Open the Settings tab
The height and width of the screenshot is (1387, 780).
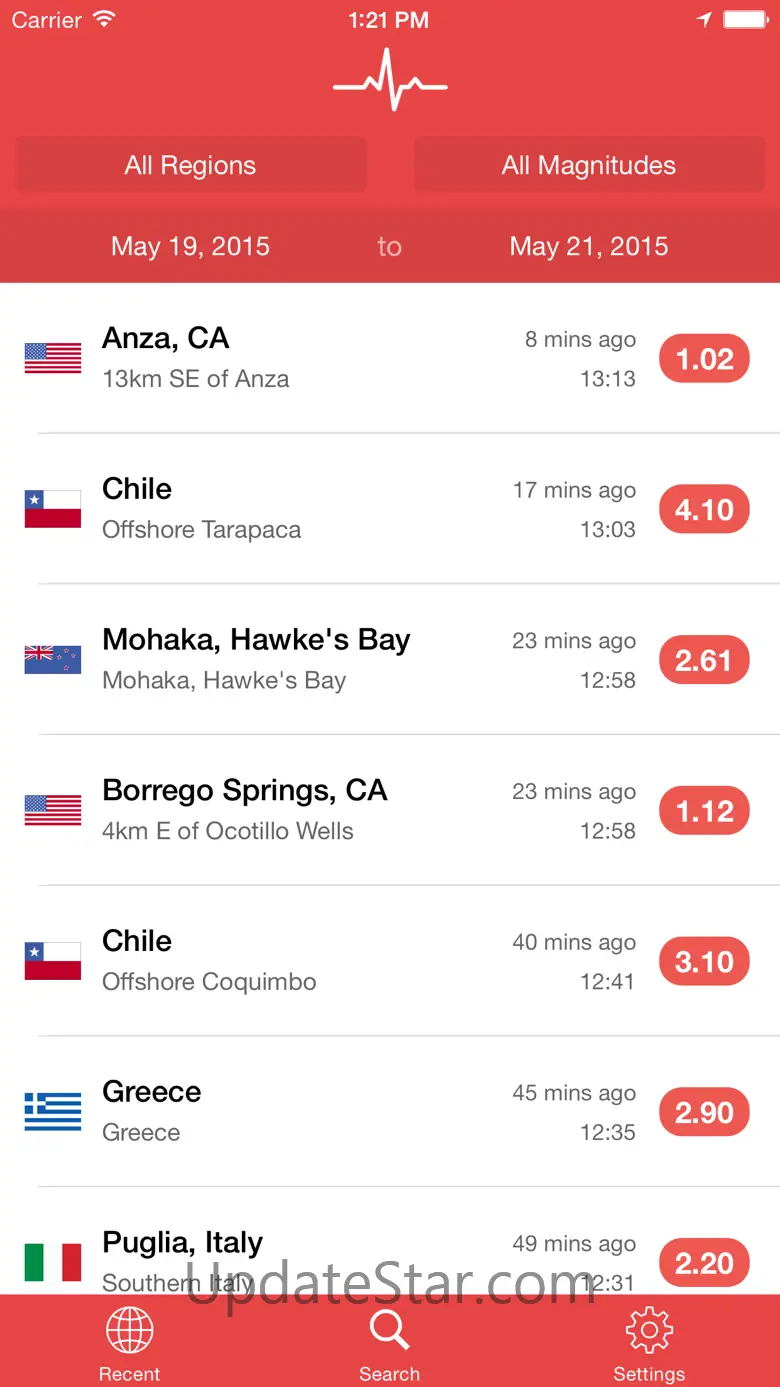[649, 1343]
